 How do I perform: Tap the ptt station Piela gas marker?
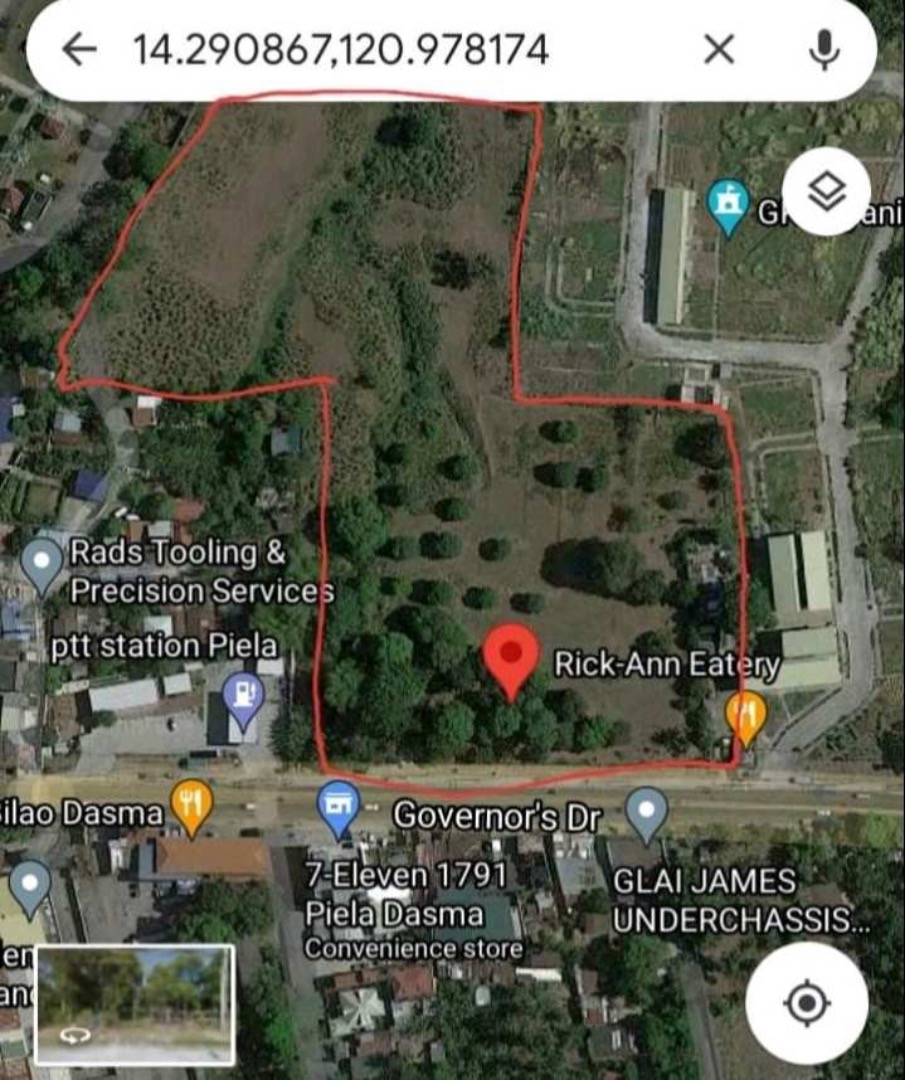[x=243, y=696]
